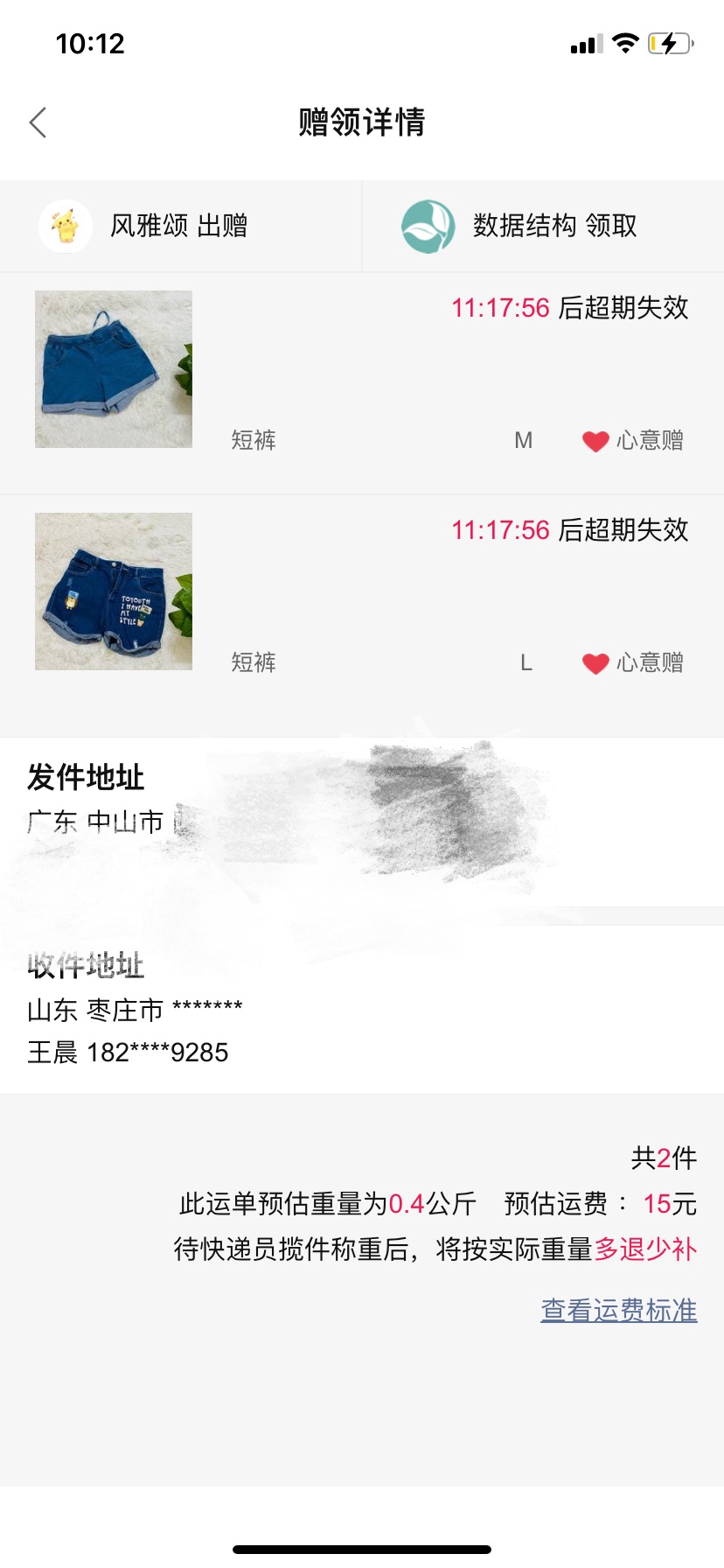Open 查看运费标准 link
This screenshot has height=1568, width=724.
pos(618,1310)
